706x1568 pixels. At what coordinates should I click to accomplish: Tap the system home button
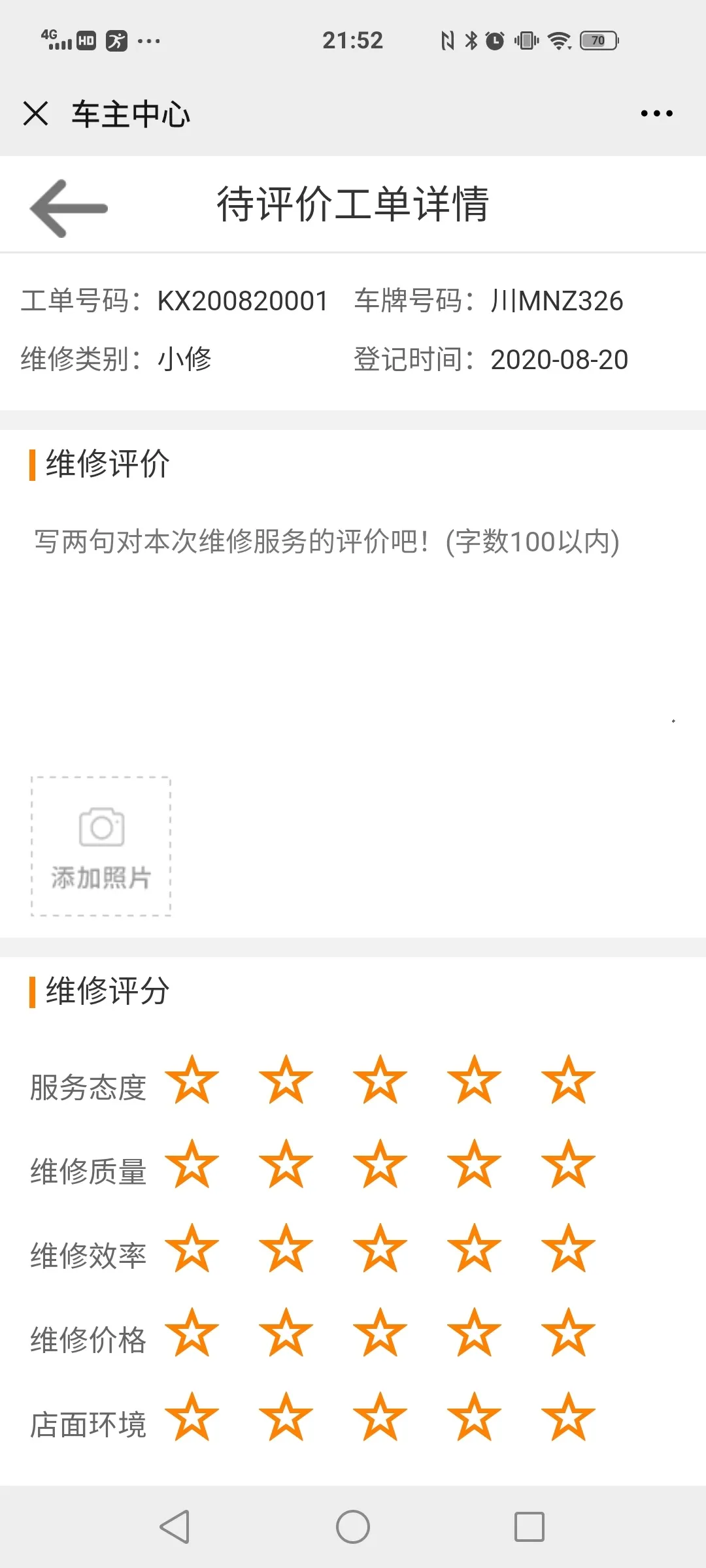coord(353,1527)
